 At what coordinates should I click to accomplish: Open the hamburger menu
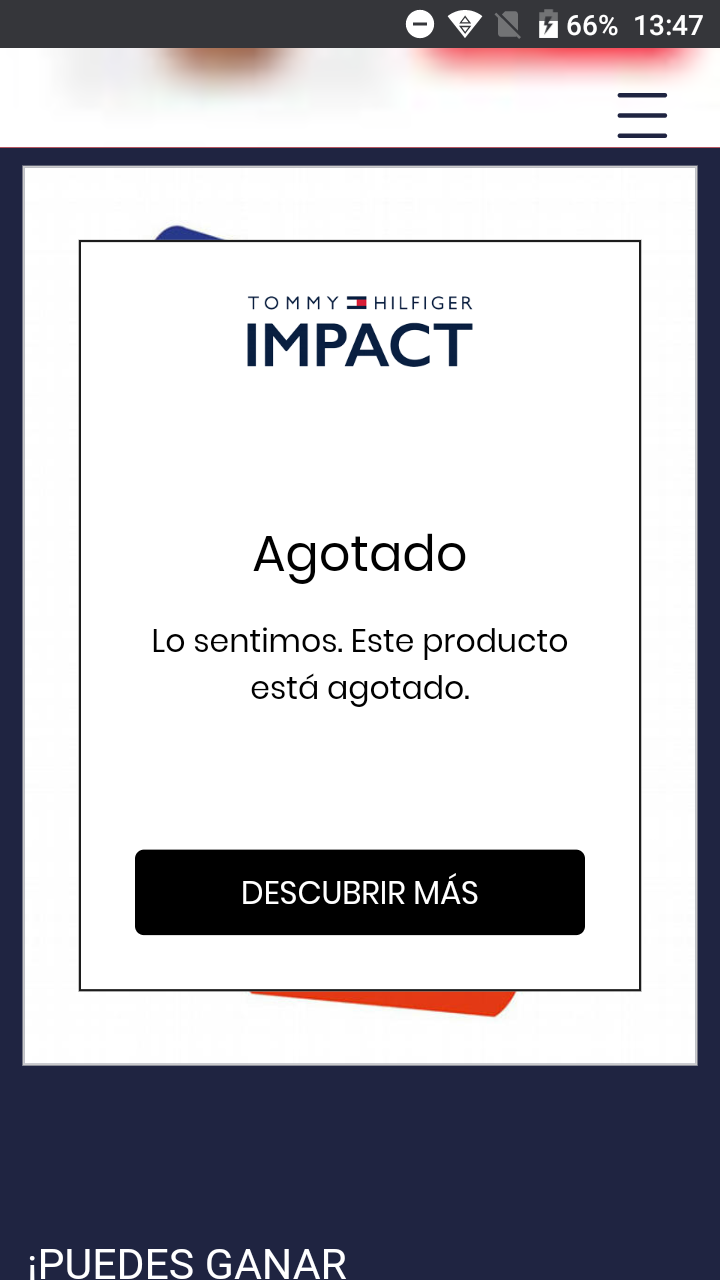(x=642, y=115)
